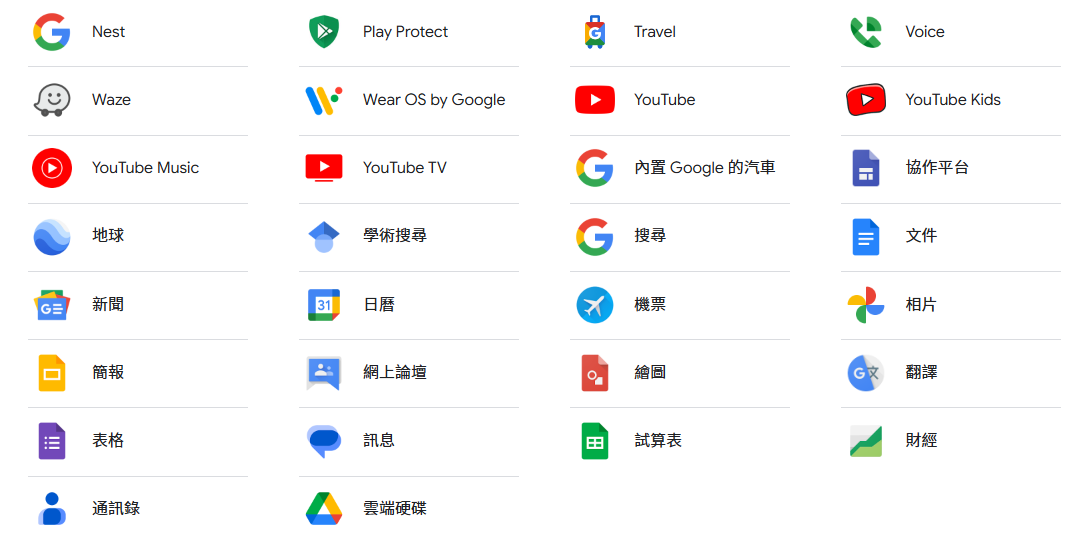Choose 相片 (Google Photos)
The height and width of the screenshot is (552, 1083).
click(x=920, y=304)
